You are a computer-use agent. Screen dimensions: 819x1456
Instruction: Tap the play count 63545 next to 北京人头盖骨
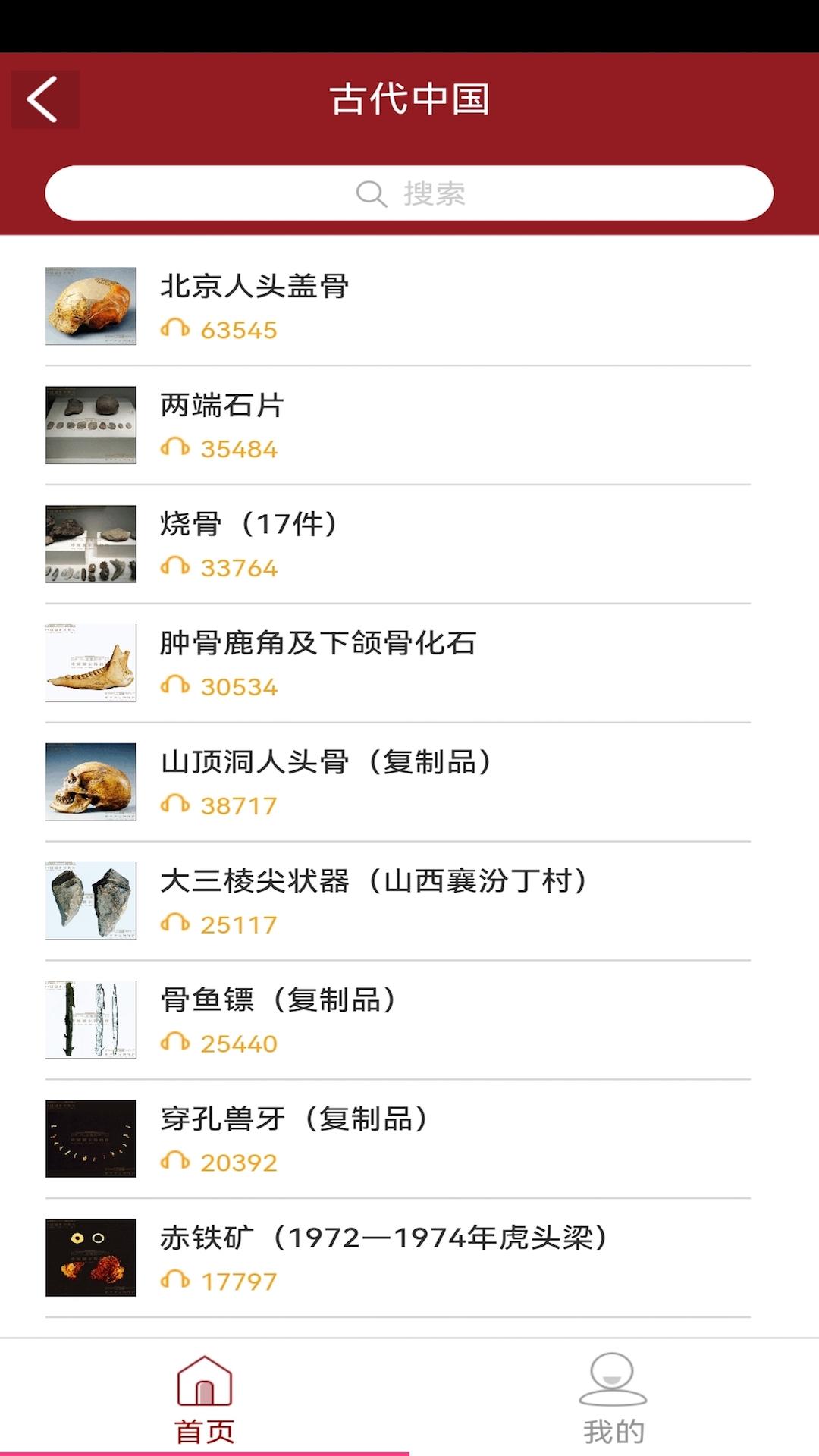coord(239,329)
